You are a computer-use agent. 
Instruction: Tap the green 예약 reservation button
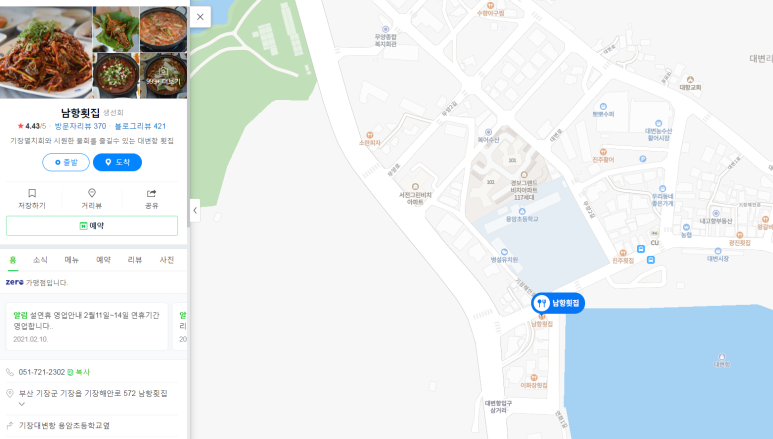coord(92,226)
